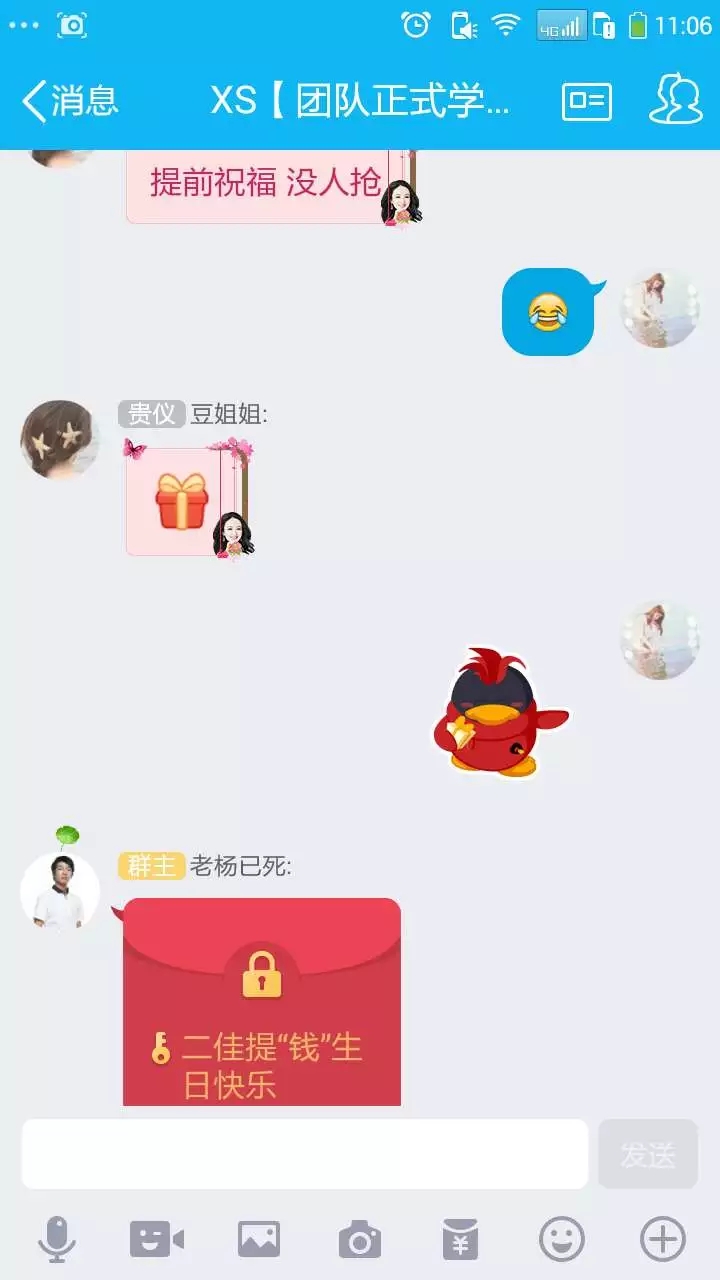
Task: Open group members profile icon
Action: pyautogui.click(x=676, y=99)
